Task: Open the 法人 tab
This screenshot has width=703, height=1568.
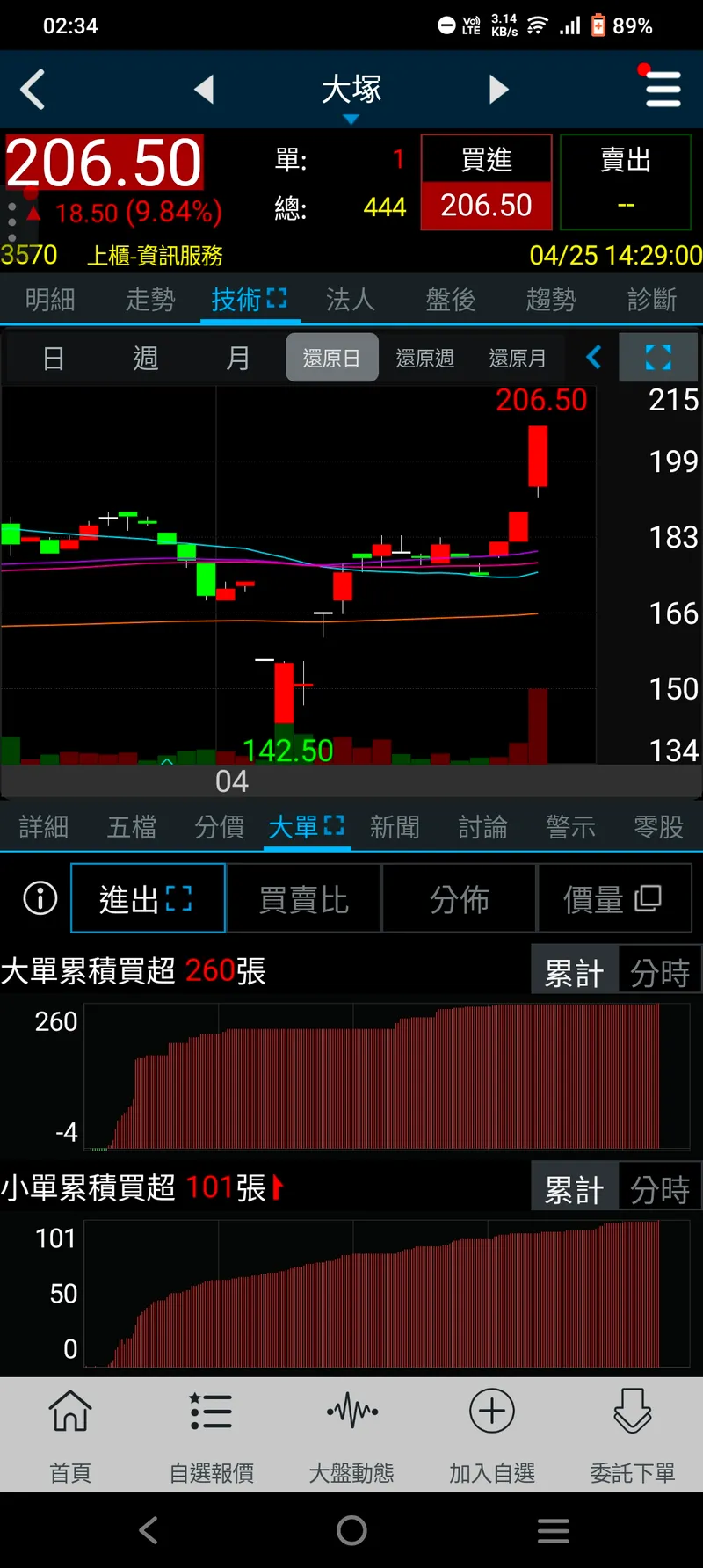Action: click(x=351, y=300)
